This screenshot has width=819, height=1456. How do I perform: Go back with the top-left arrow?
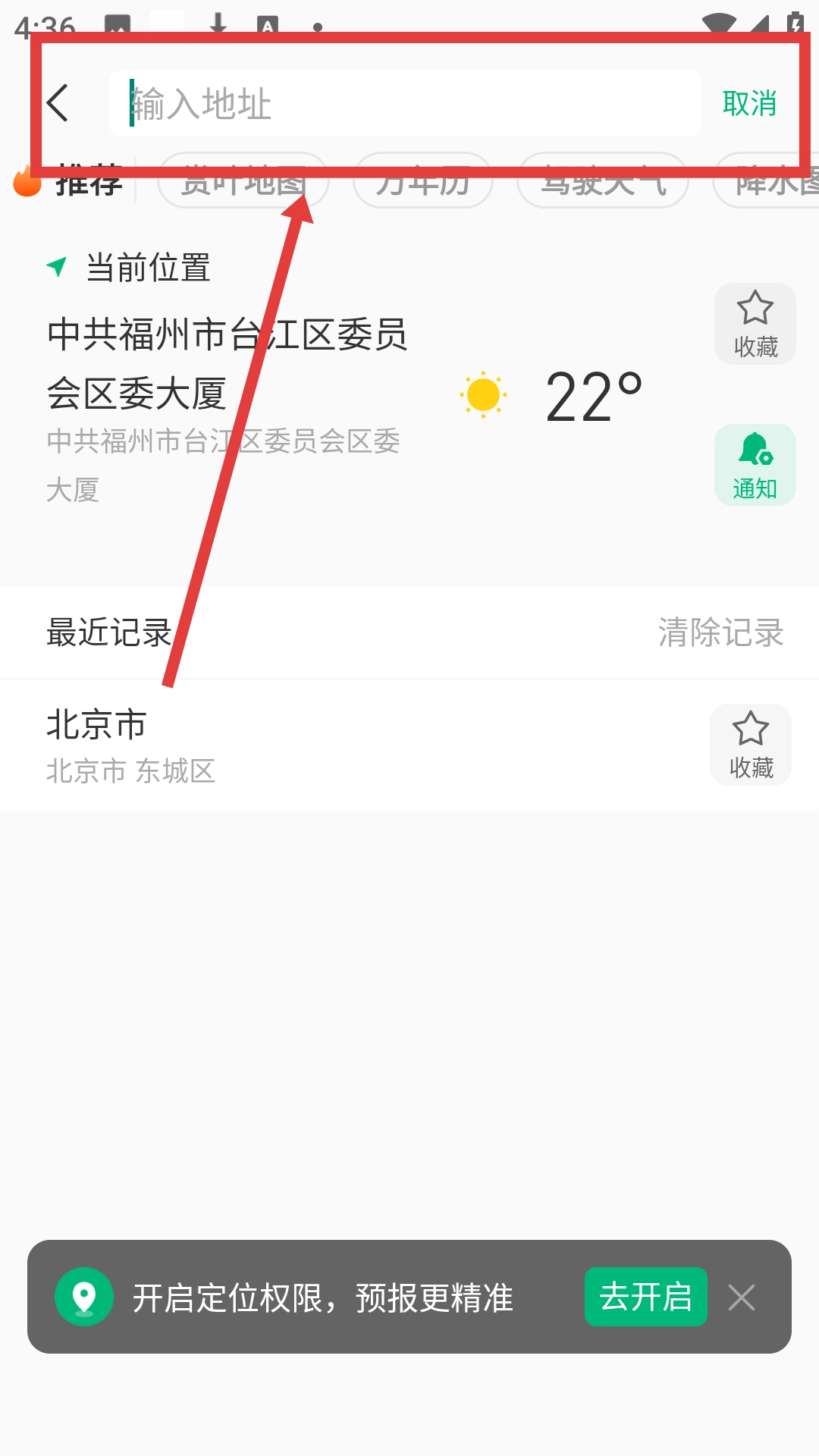click(x=58, y=103)
